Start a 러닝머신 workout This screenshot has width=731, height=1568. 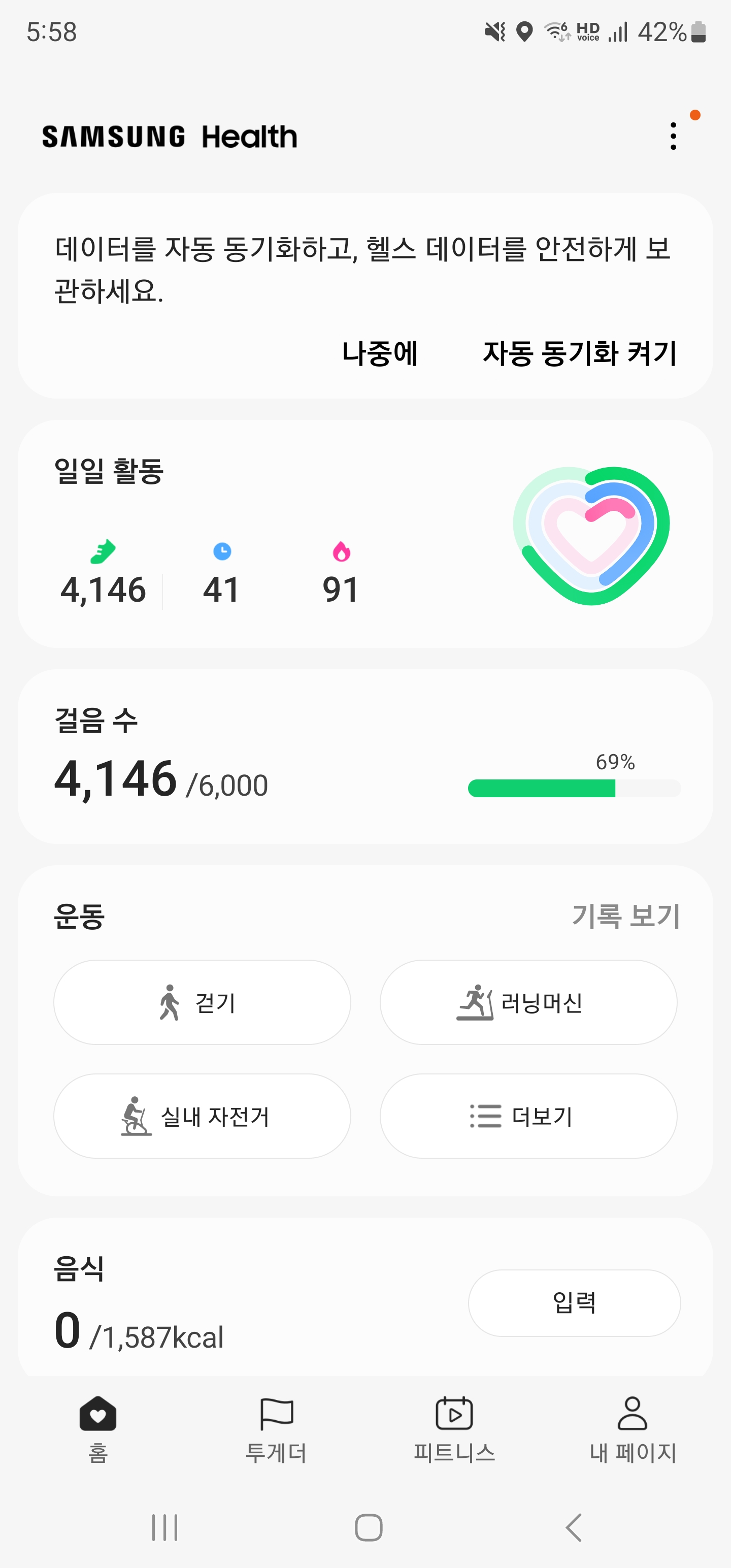[x=528, y=1002]
